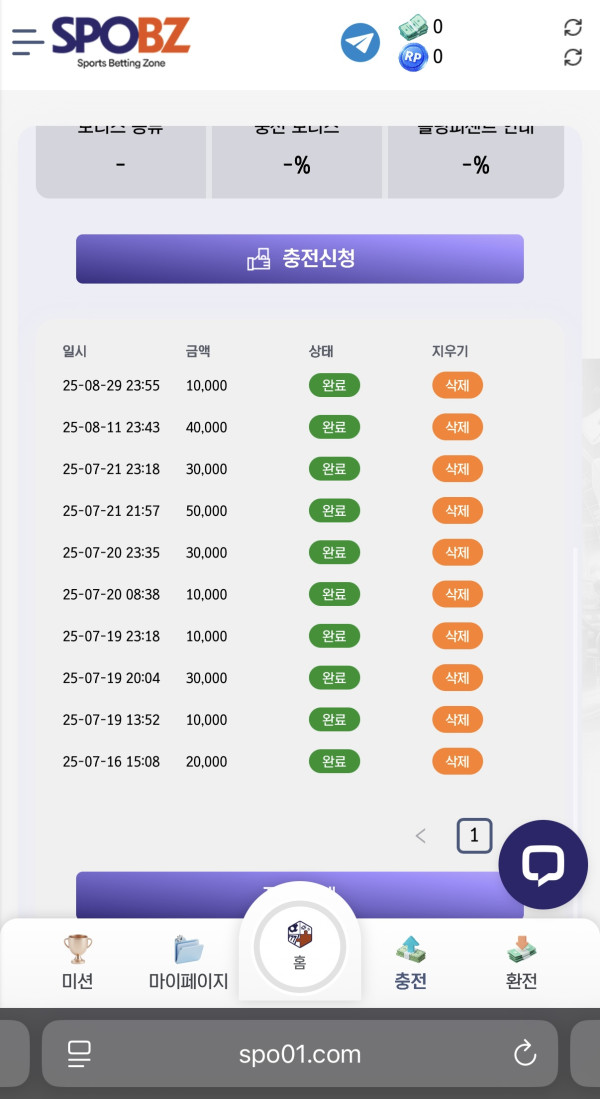Open the 마이페이지 tab

[x=189, y=963]
